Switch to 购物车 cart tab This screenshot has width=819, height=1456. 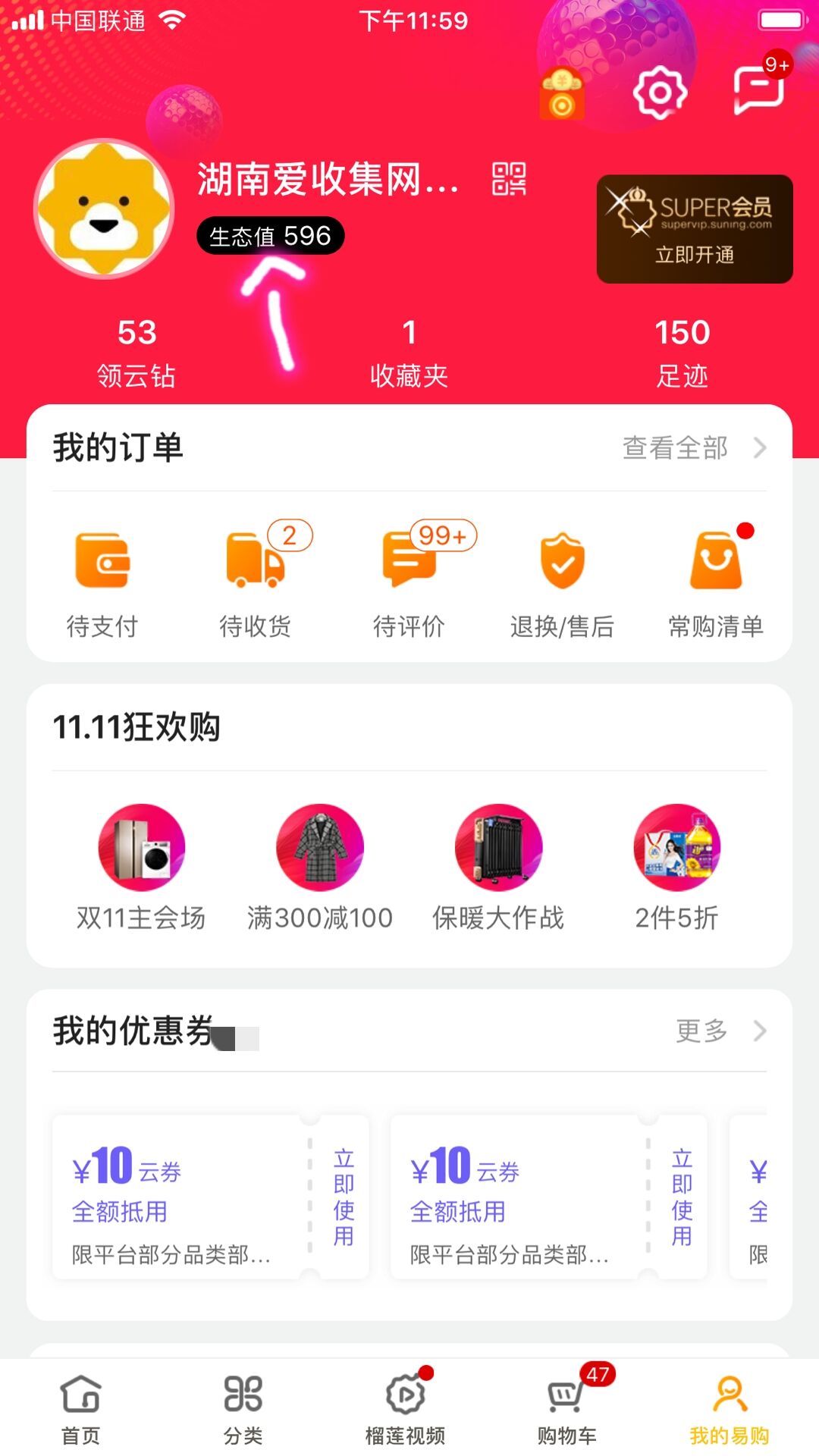coord(567,1407)
